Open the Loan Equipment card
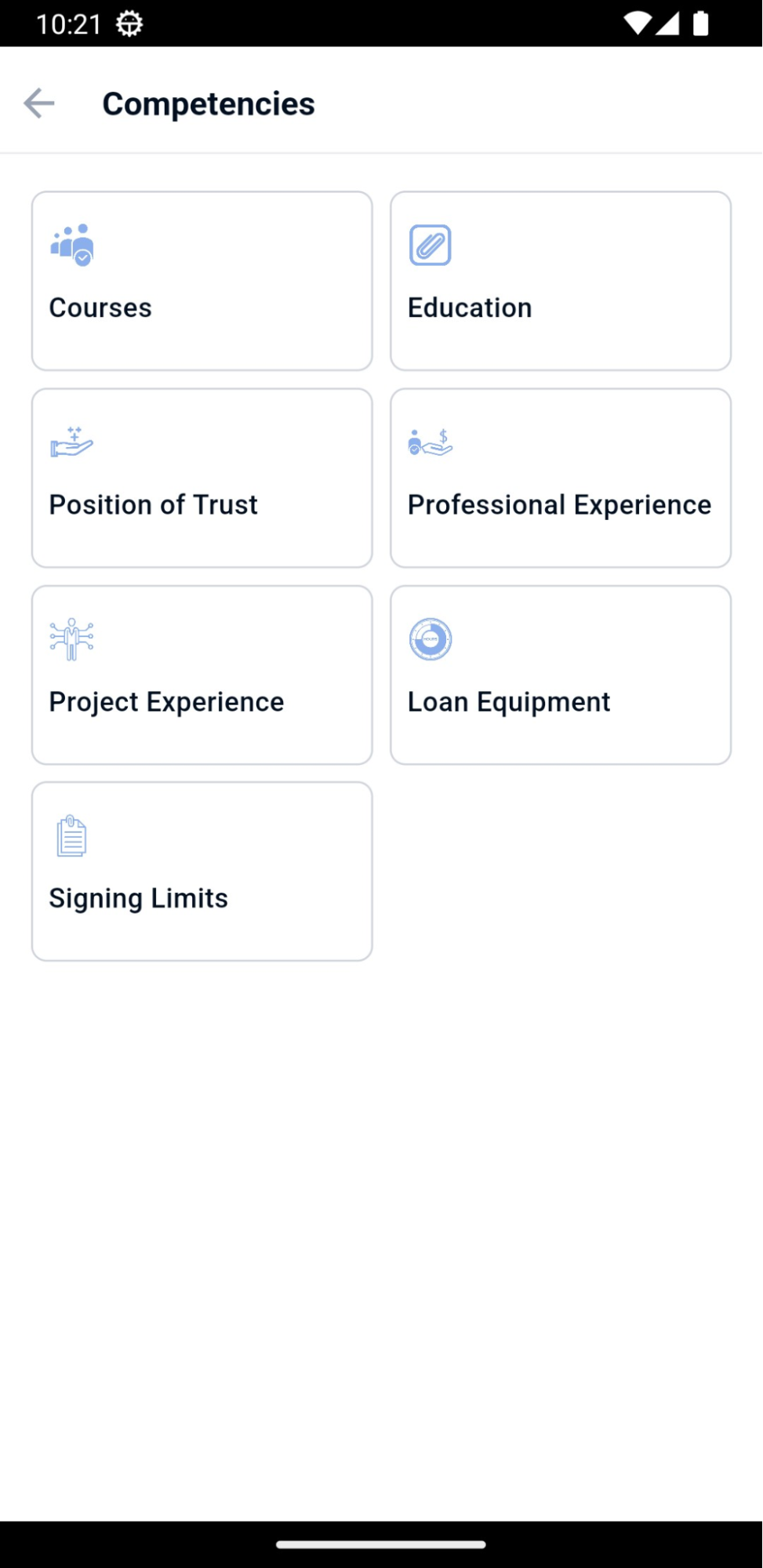 (x=561, y=675)
